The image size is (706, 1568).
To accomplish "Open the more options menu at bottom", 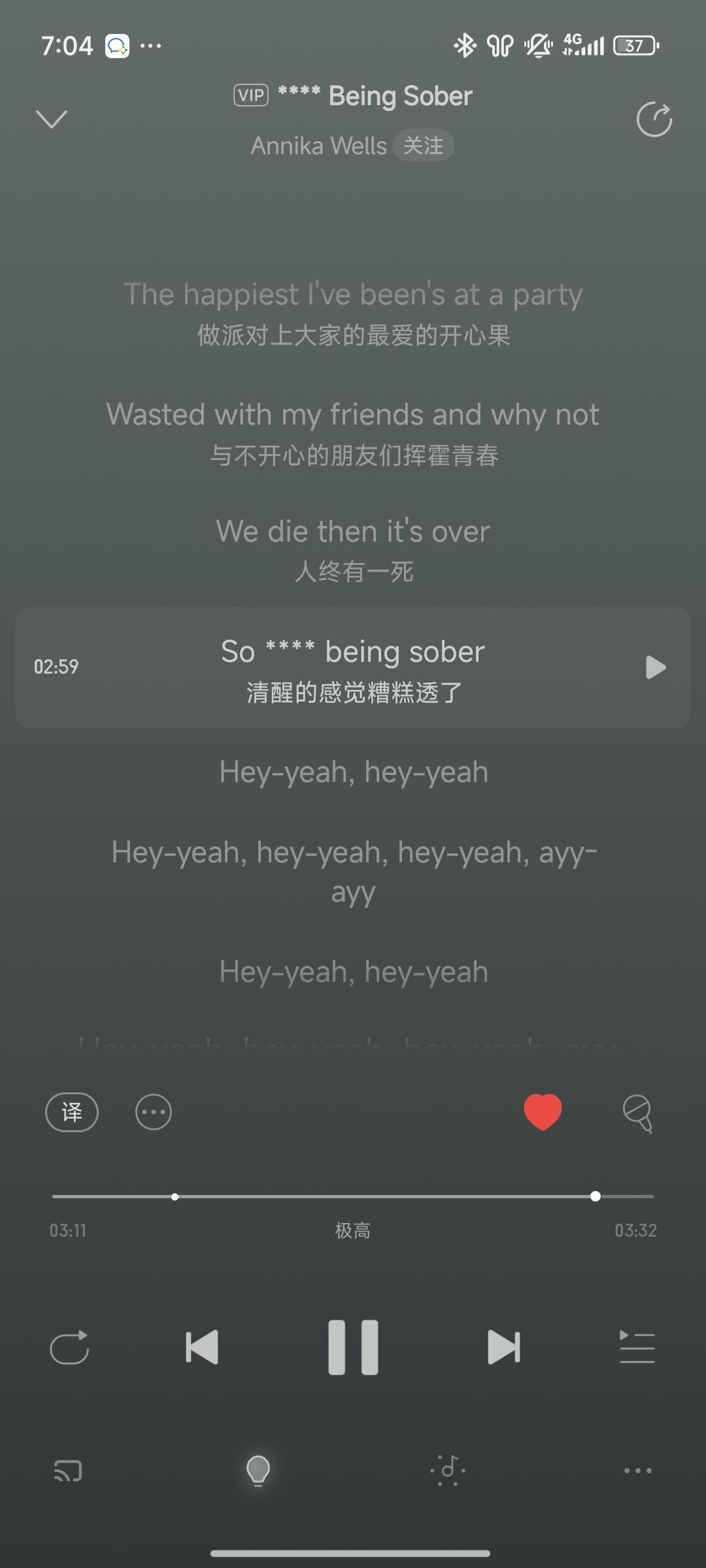I will pyautogui.click(x=638, y=1471).
